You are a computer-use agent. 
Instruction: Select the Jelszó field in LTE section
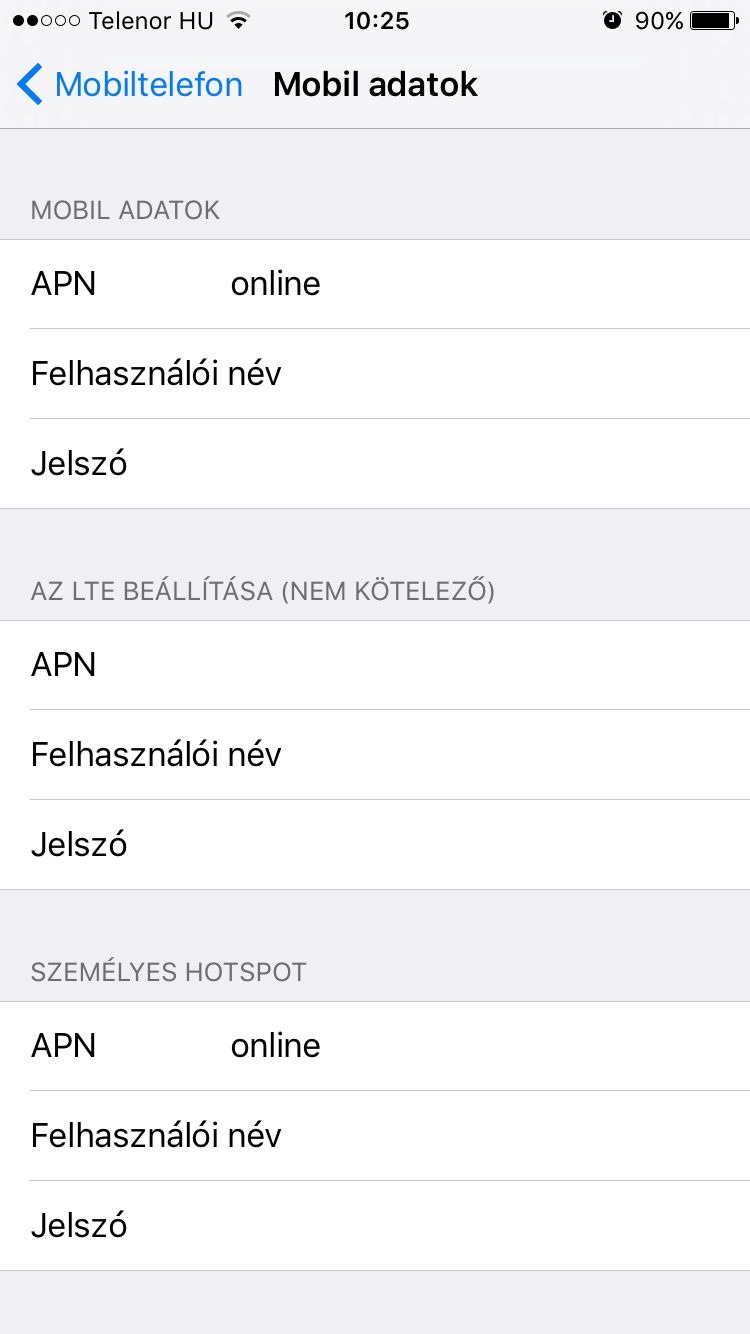[x=375, y=845]
